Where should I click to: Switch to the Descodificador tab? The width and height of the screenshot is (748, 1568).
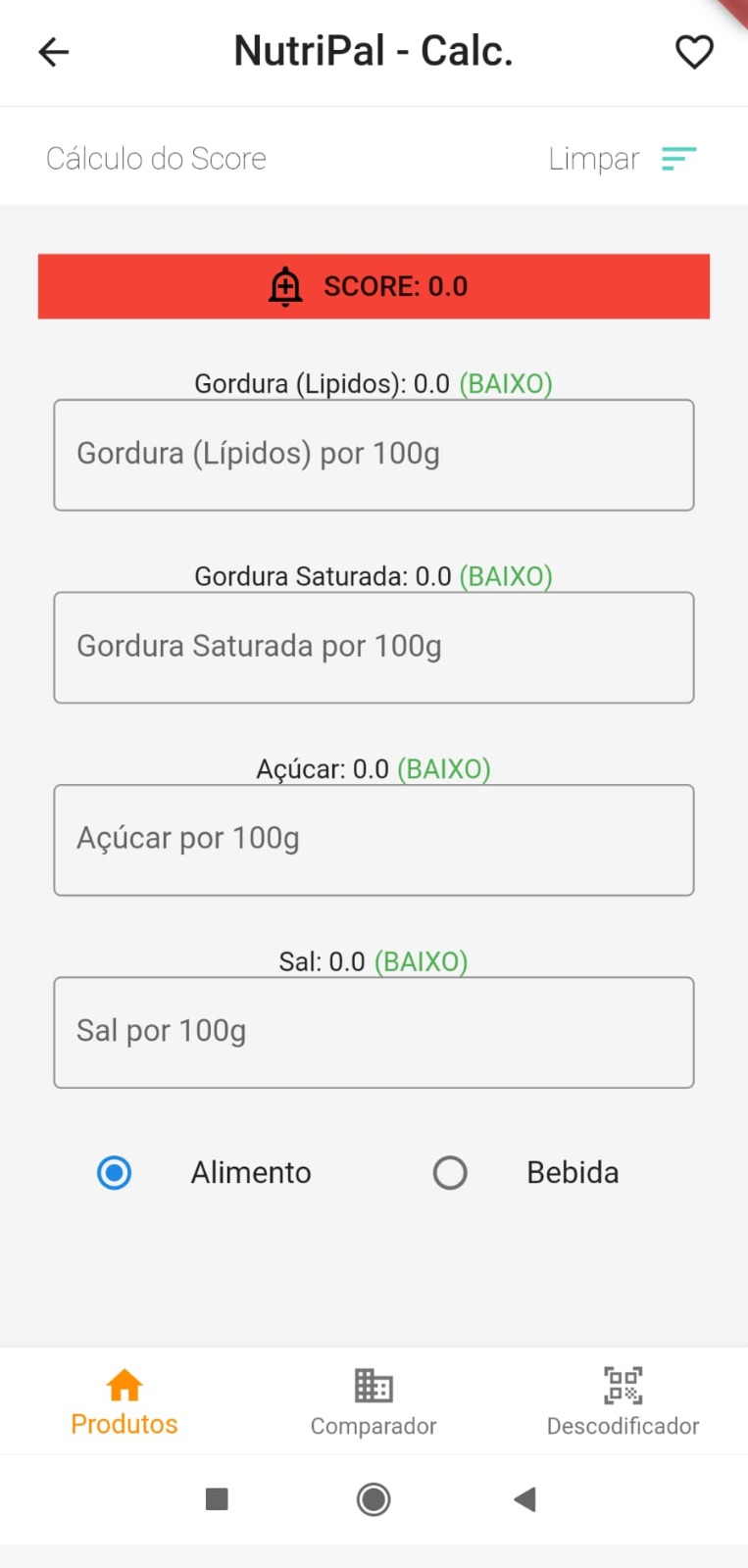[623, 1402]
